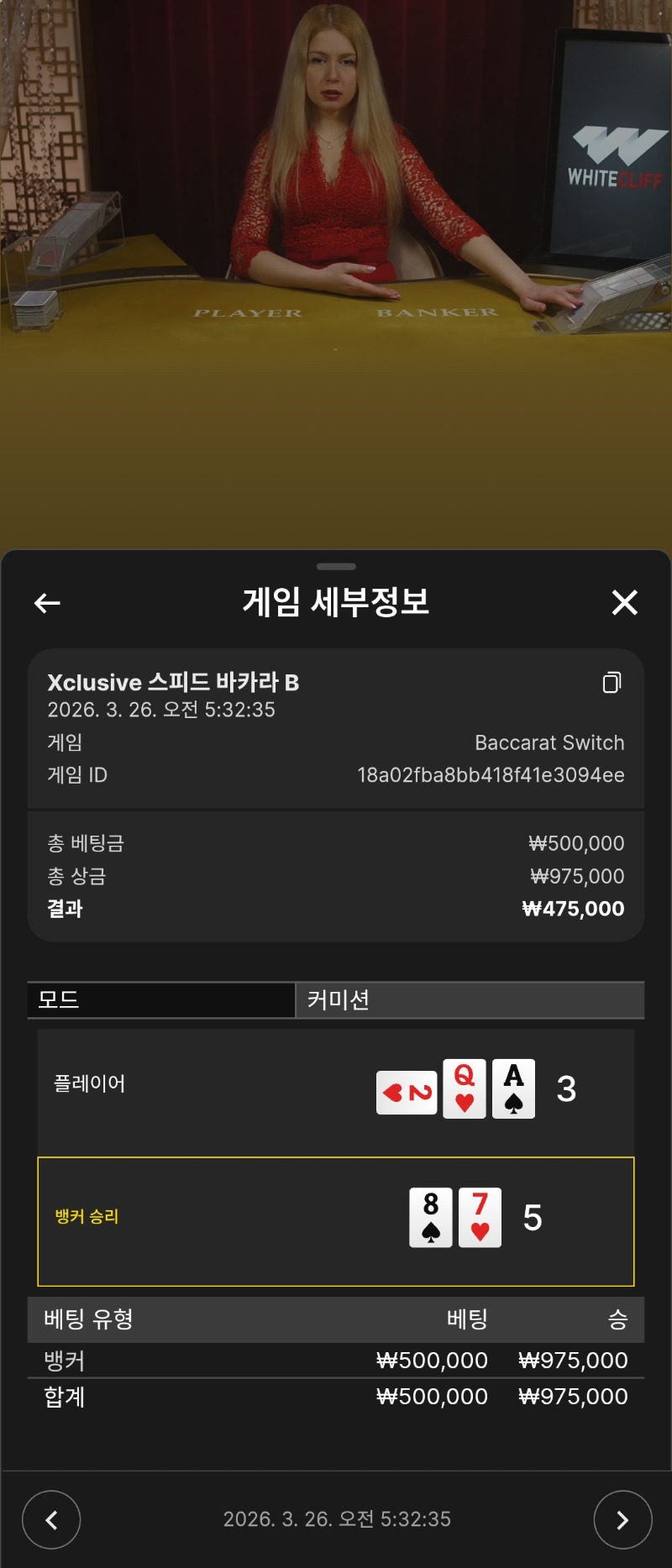View the next game round

[x=622, y=1519]
